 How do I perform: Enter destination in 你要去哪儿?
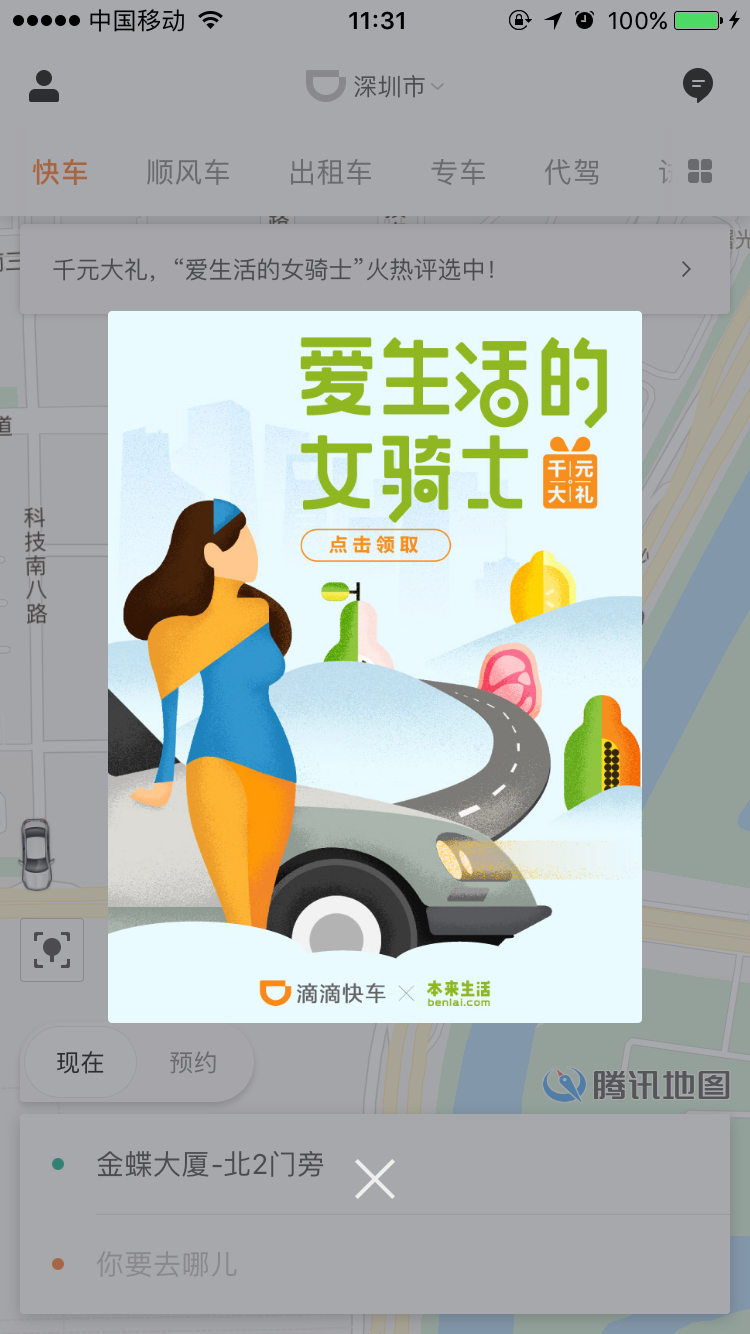pyautogui.click(x=375, y=1264)
